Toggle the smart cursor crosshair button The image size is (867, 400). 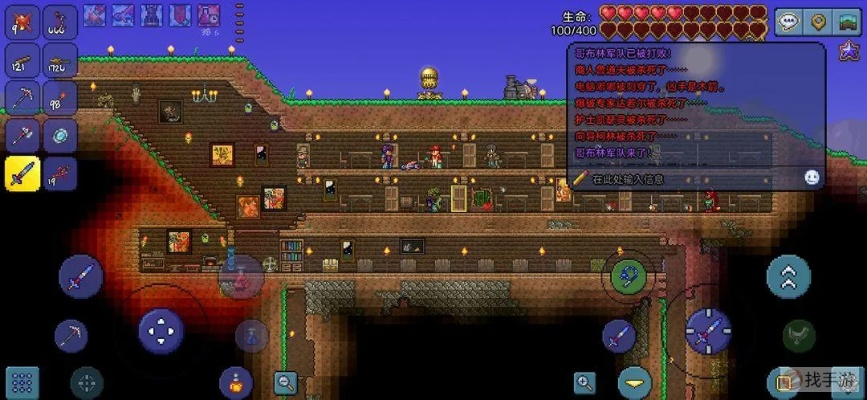point(86,381)
